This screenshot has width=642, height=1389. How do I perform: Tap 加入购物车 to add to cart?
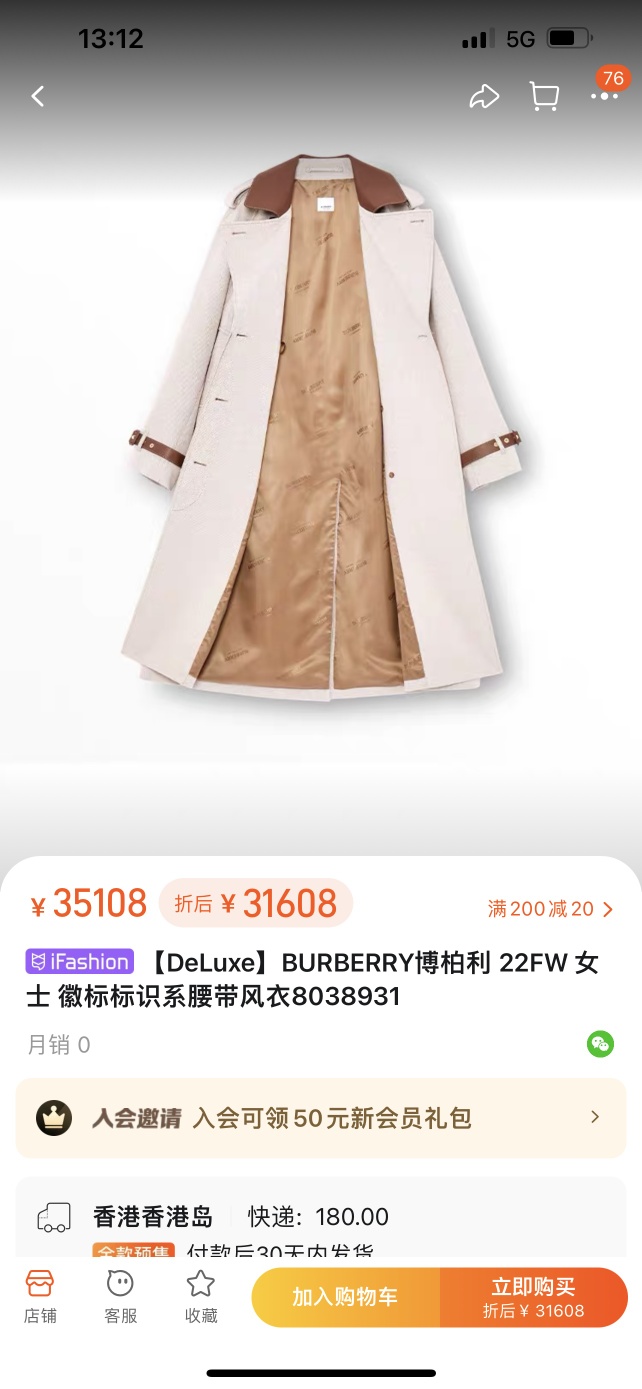pyautogui.click(x=345, y=1297)
